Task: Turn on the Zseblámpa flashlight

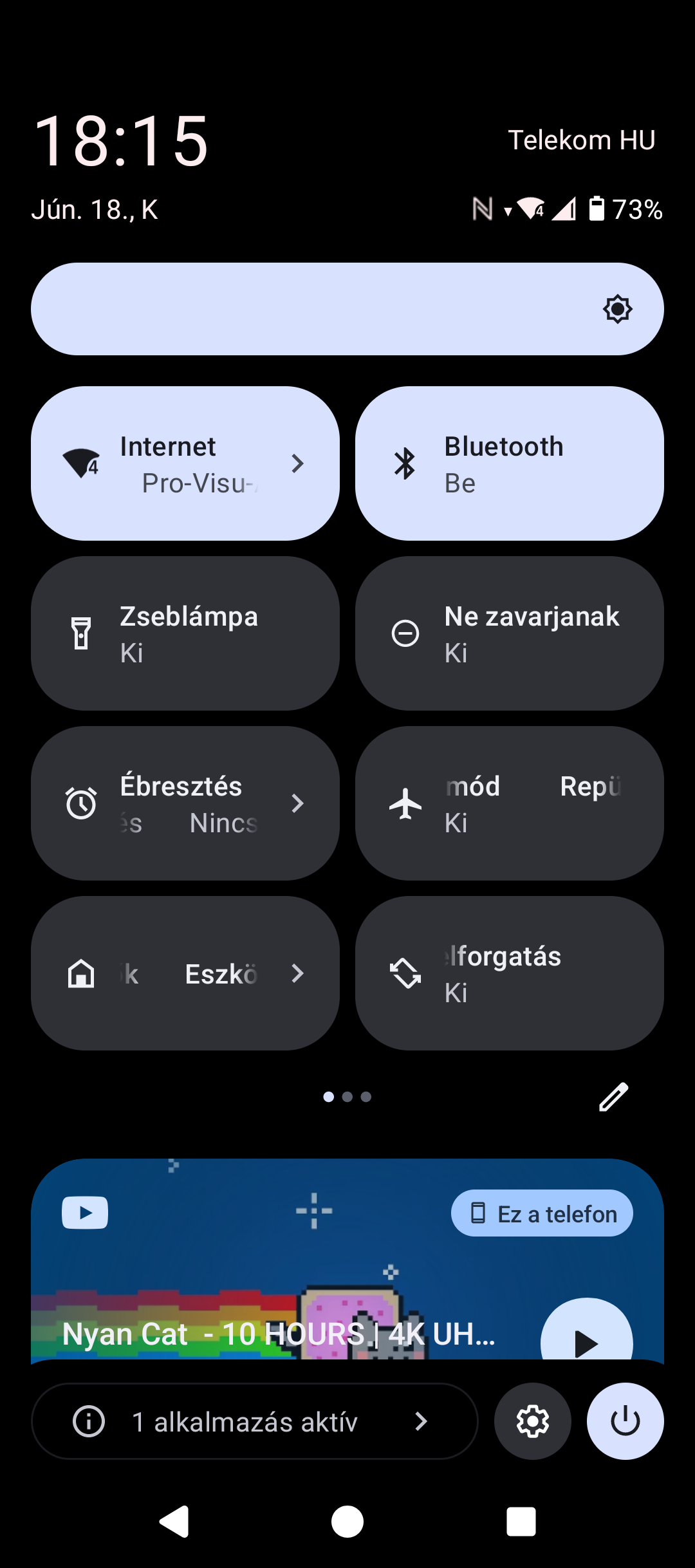Action: [185, 633]
